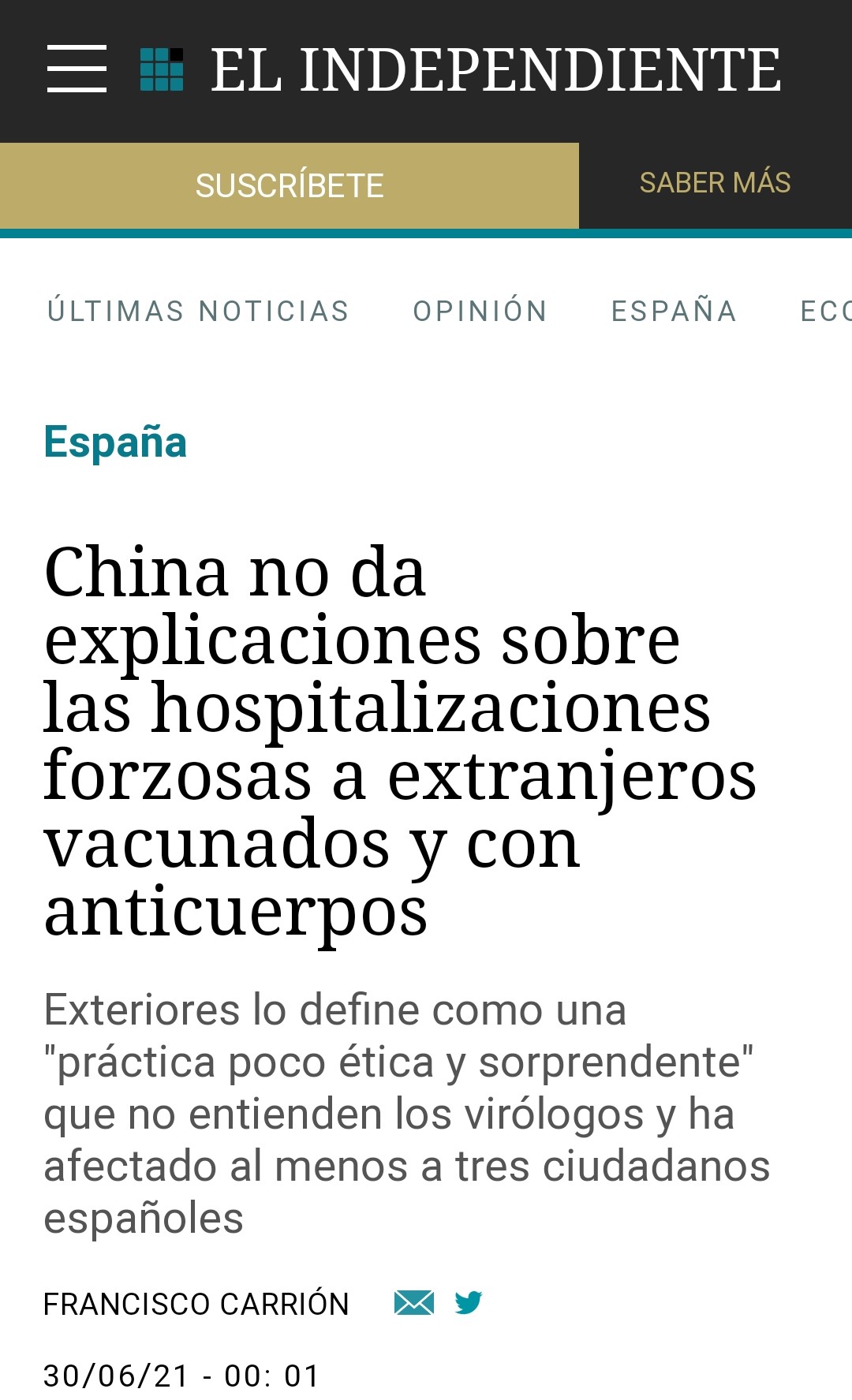The image size is (852, 1400).
Task: Email the author via the envelope icon
Action: (414, 1303)
